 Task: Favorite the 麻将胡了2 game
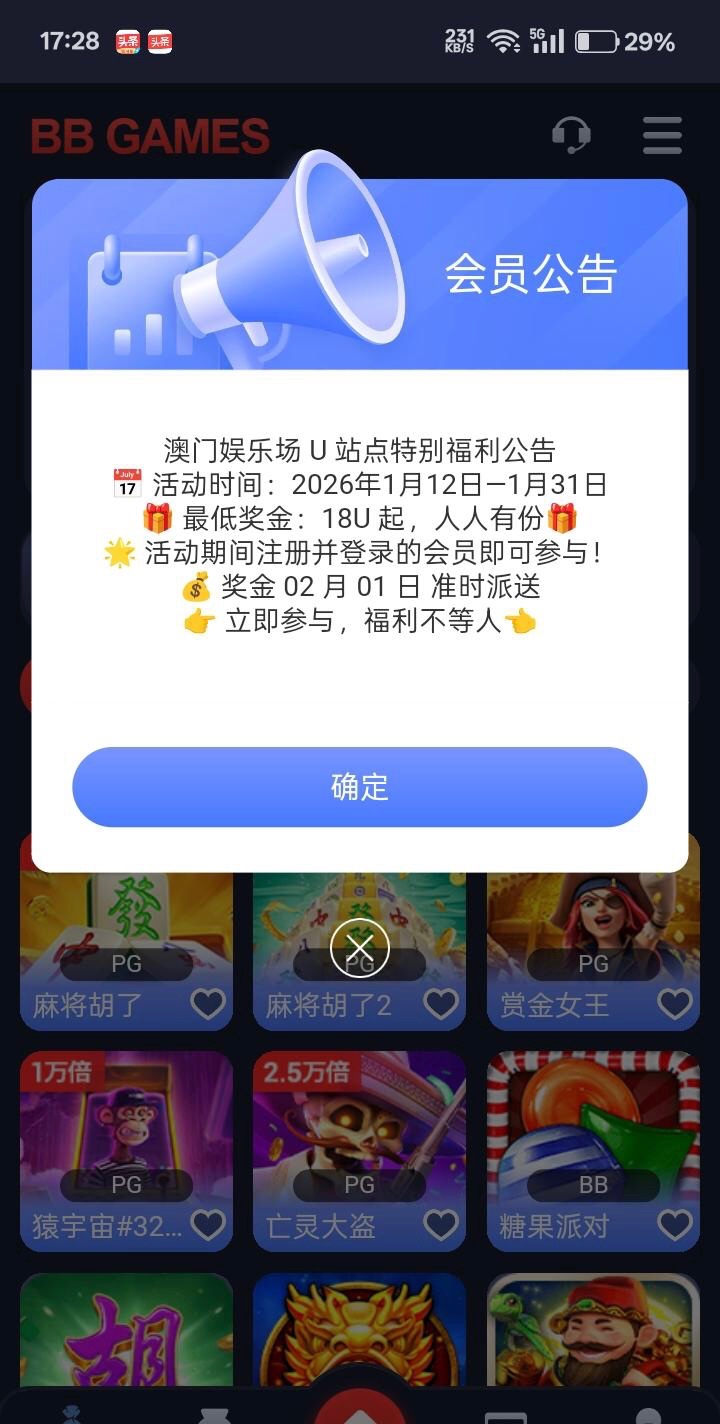(x=441, y=1003)
